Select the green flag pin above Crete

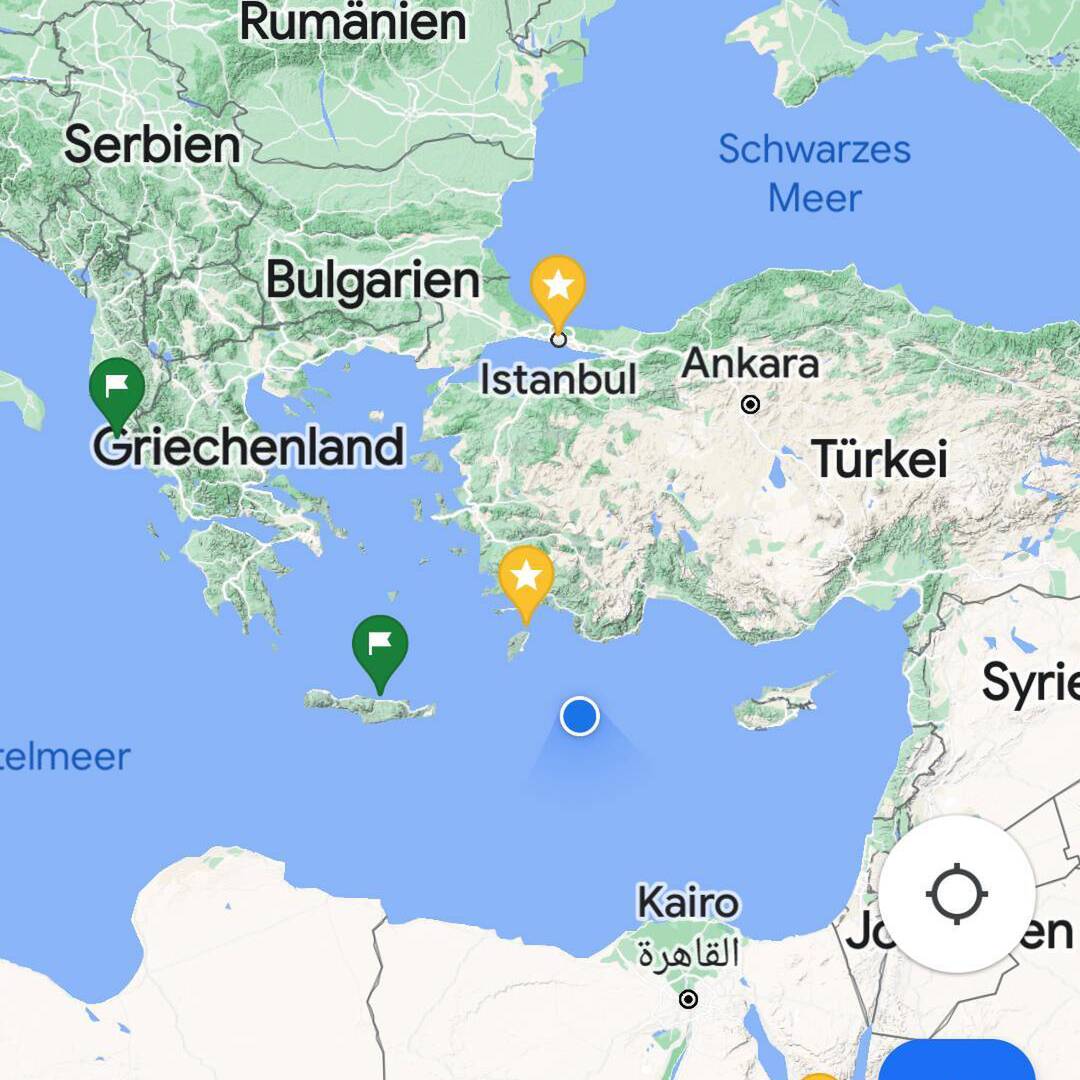click(x=380, y=645)
